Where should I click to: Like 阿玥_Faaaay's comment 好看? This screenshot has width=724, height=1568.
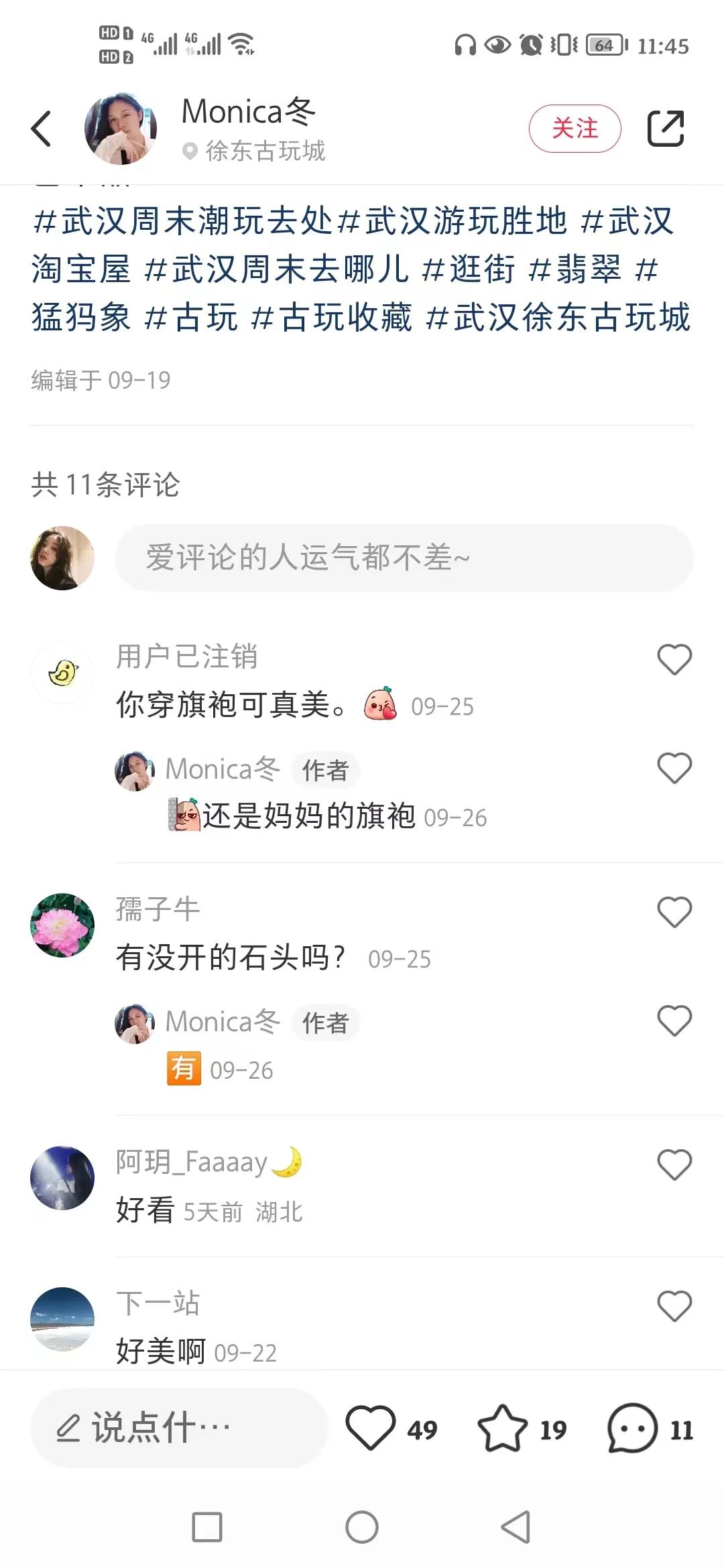(674, 1165)
